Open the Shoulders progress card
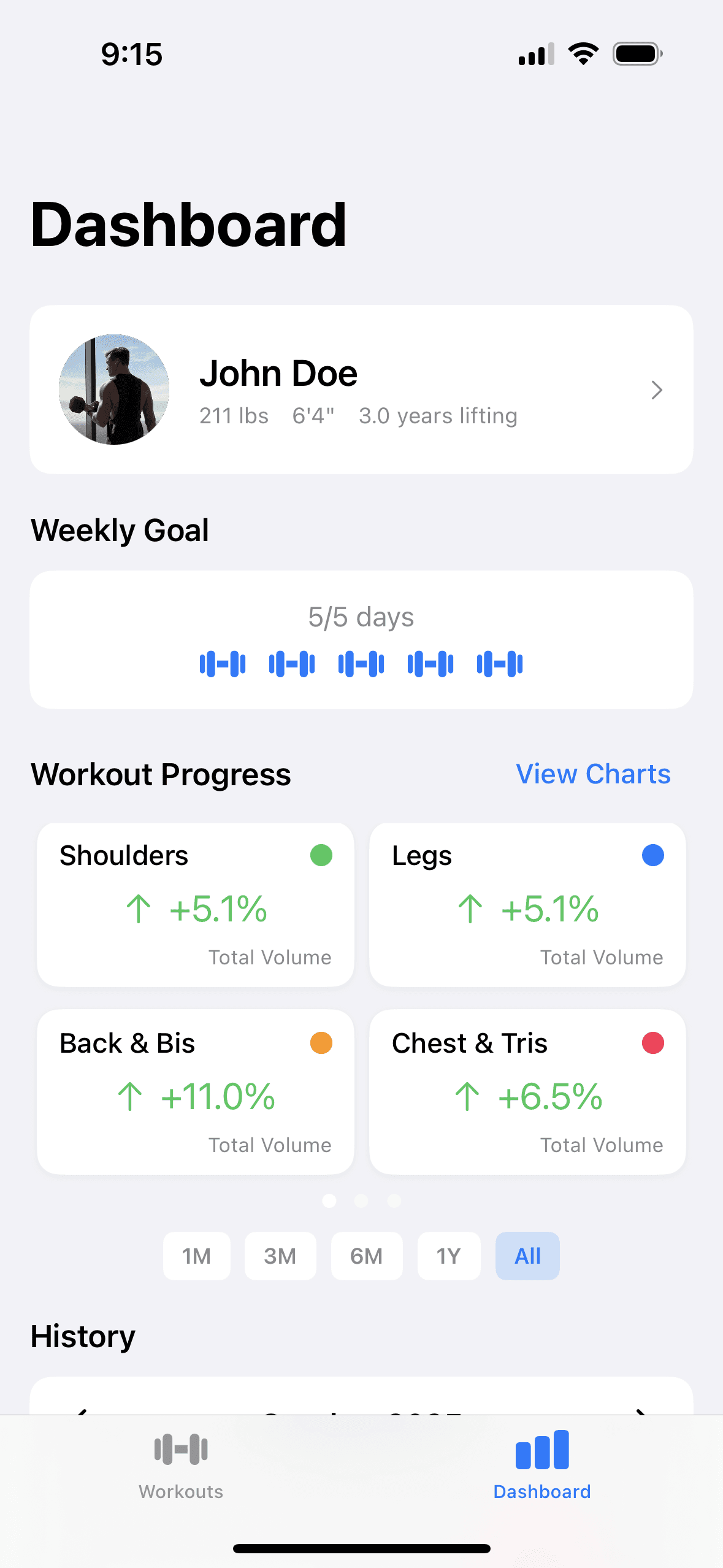The image size is (723, 1568). 196,905
